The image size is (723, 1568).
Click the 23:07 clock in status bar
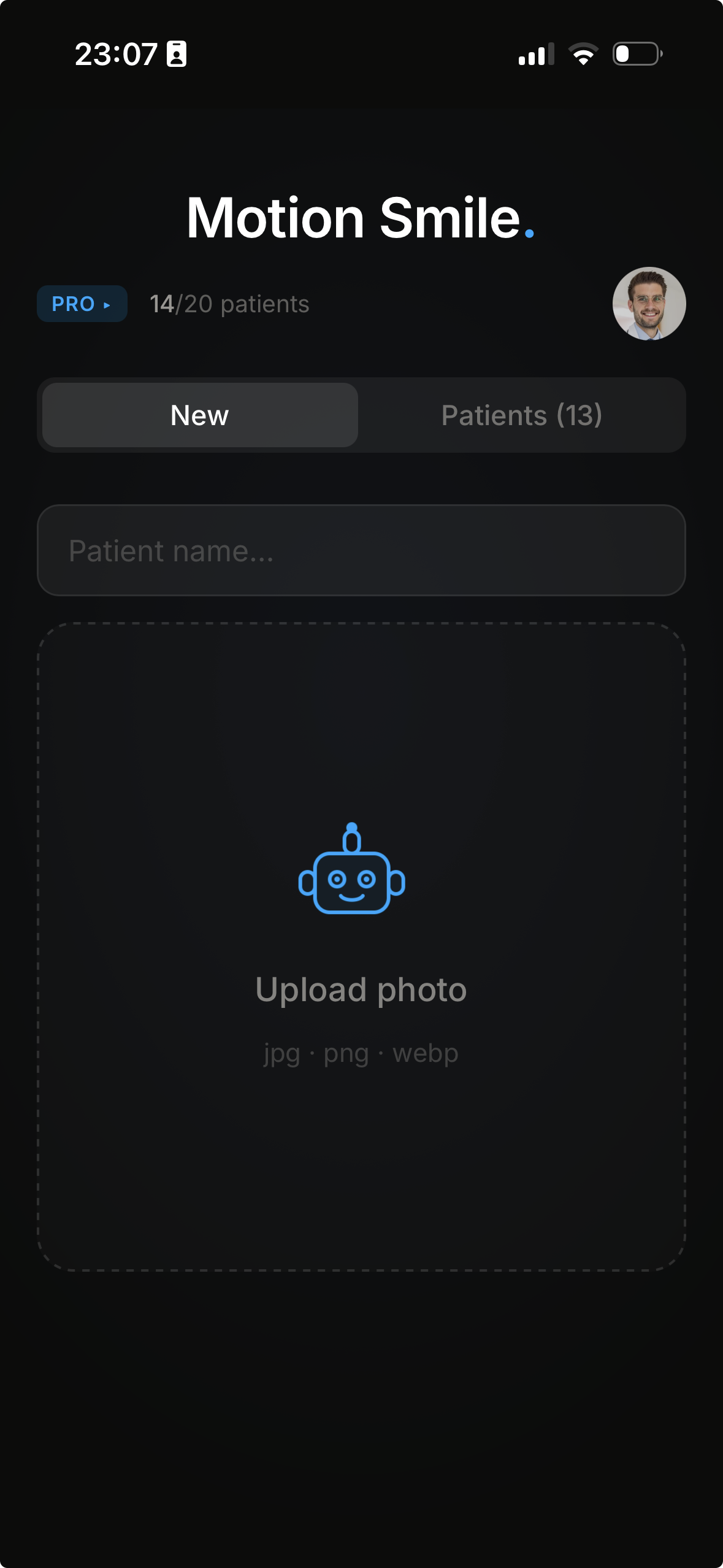[x=117, y=55]
